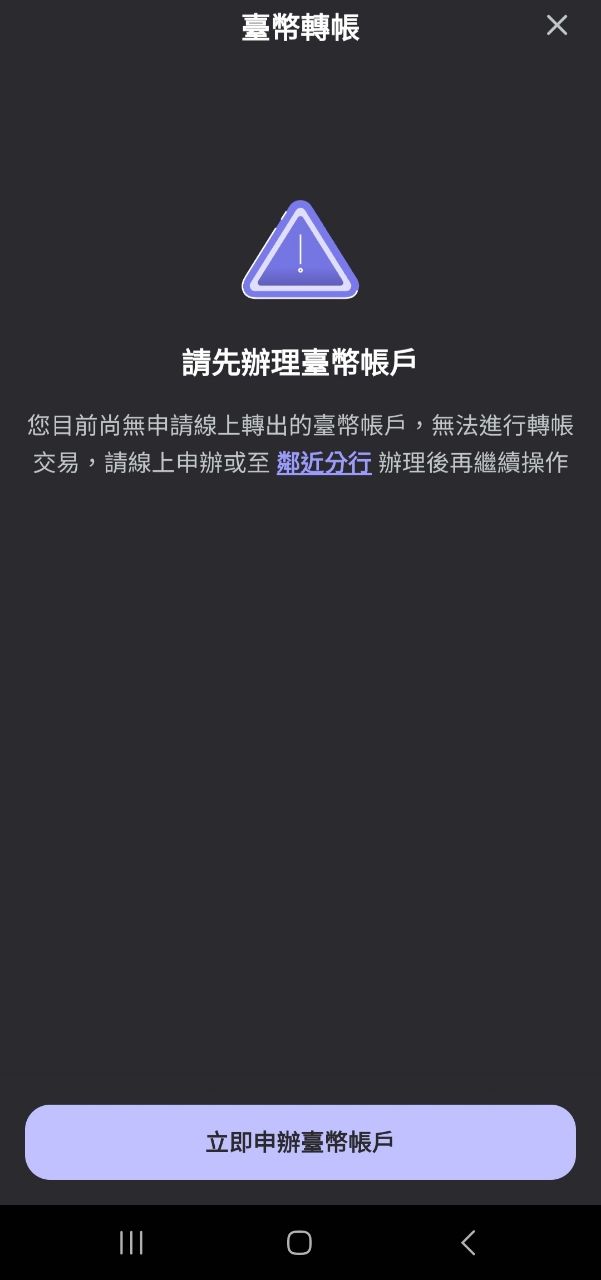Open recent apps from navigation bar
Viewport: 601px width, 1280px height.
[x=131, y=1243]
